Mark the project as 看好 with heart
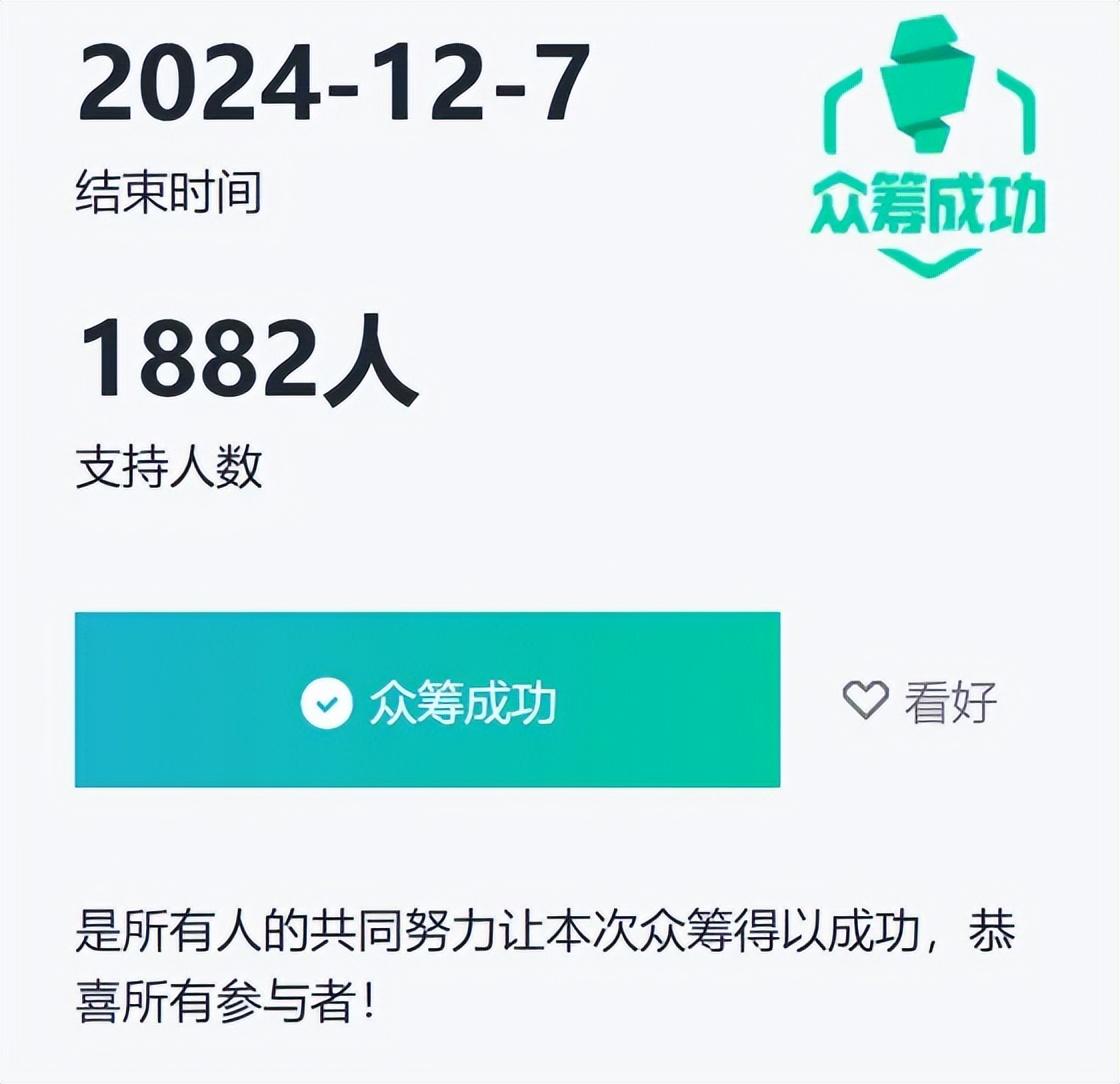The height and width of the screenshot is (1084, 1120). tap(919, 701)
